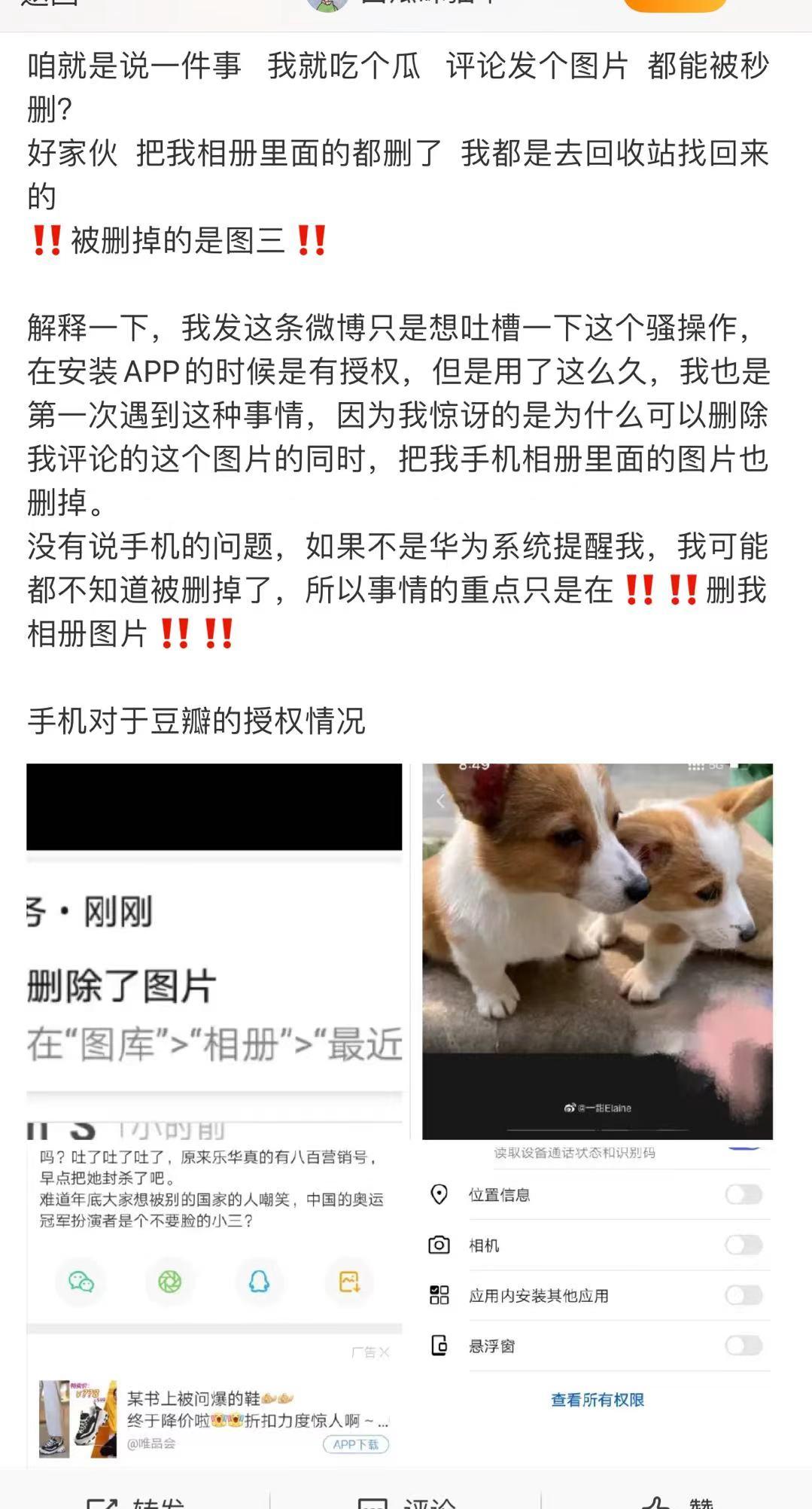812x1509 pixels.
Task: Open the permissions settings screenshot image
Action: pyautogui.click(x=598, y=1303)
